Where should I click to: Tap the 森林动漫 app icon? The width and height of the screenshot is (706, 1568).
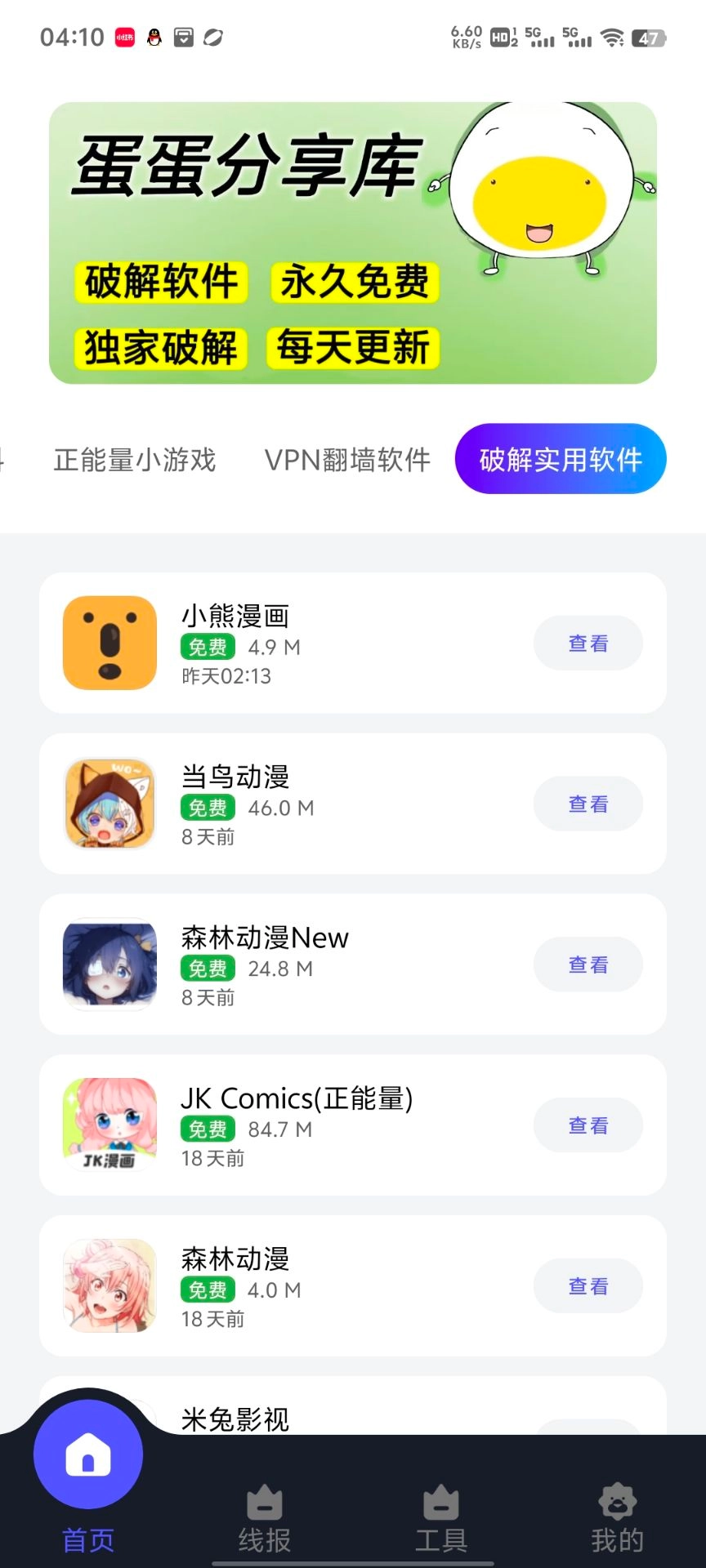coord(109,1285)
